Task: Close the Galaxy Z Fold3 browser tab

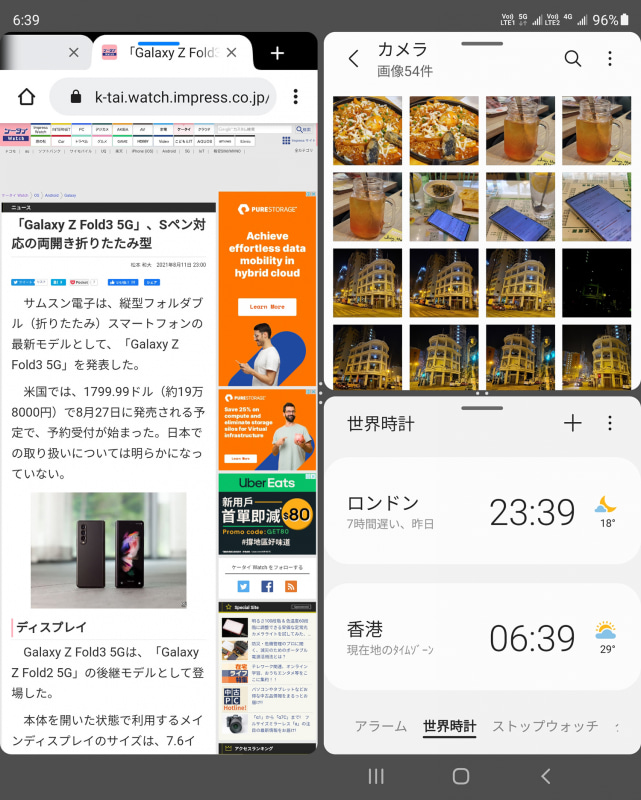Action: (x=232, y=53)
